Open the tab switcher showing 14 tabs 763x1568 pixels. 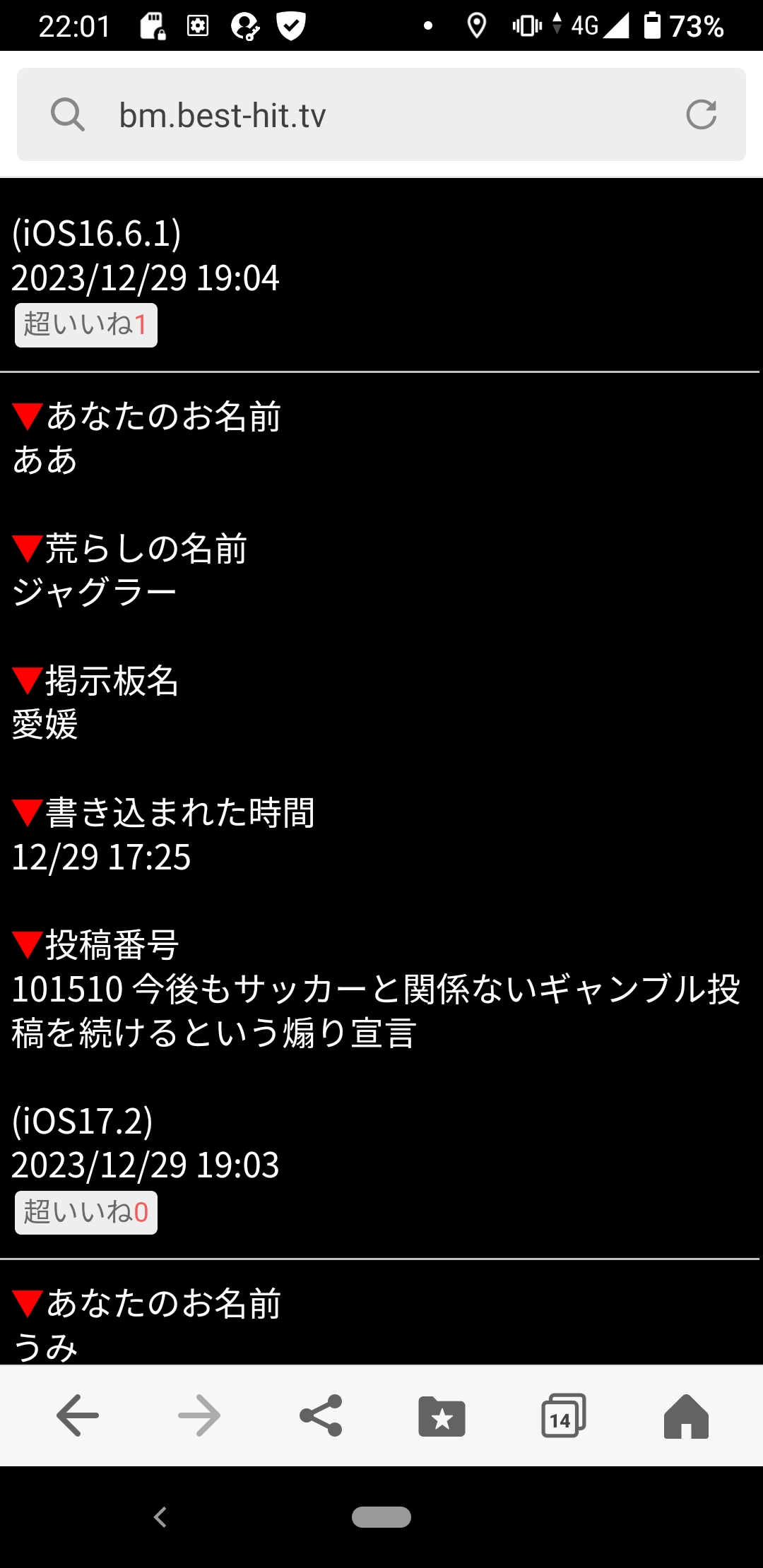tap(563, 1415)
